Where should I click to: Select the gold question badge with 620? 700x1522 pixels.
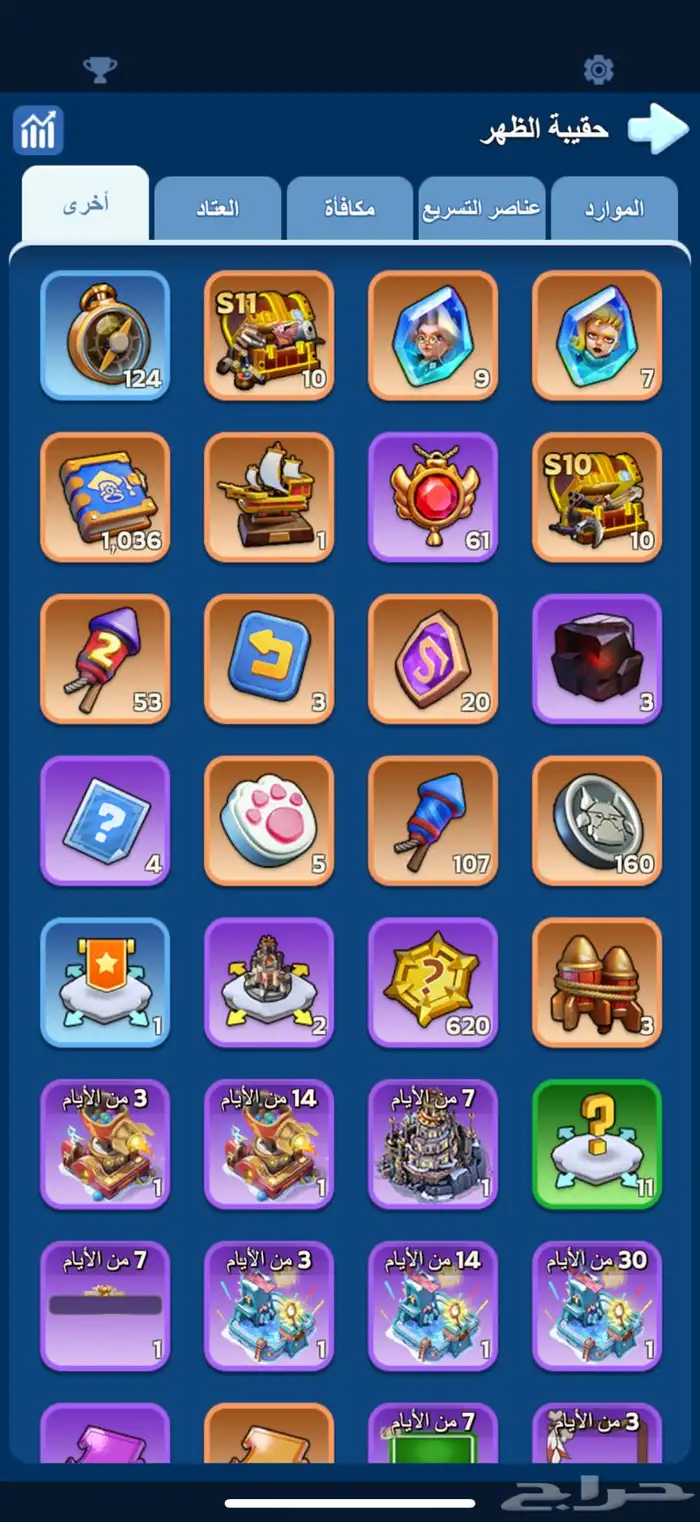pyautogui.click(x=433, y=983)
